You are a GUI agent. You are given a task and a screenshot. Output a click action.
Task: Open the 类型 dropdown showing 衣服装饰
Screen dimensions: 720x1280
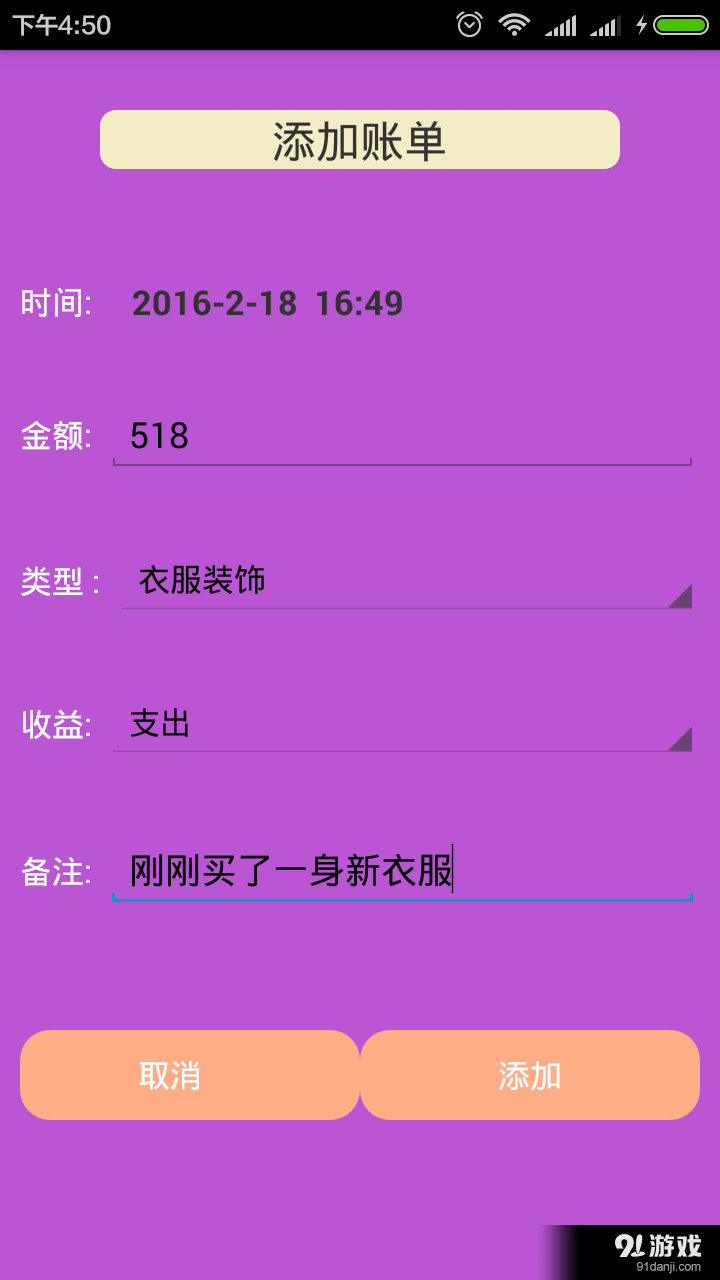click(x=400, y=582)
